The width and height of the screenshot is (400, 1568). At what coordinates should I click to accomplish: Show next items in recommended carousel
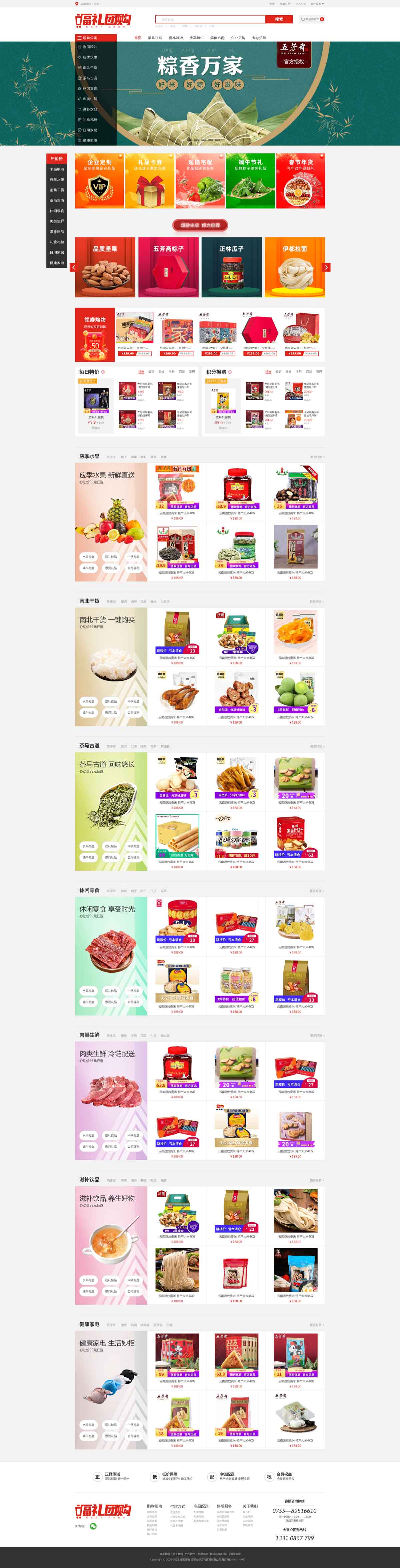tap(326, 267)
